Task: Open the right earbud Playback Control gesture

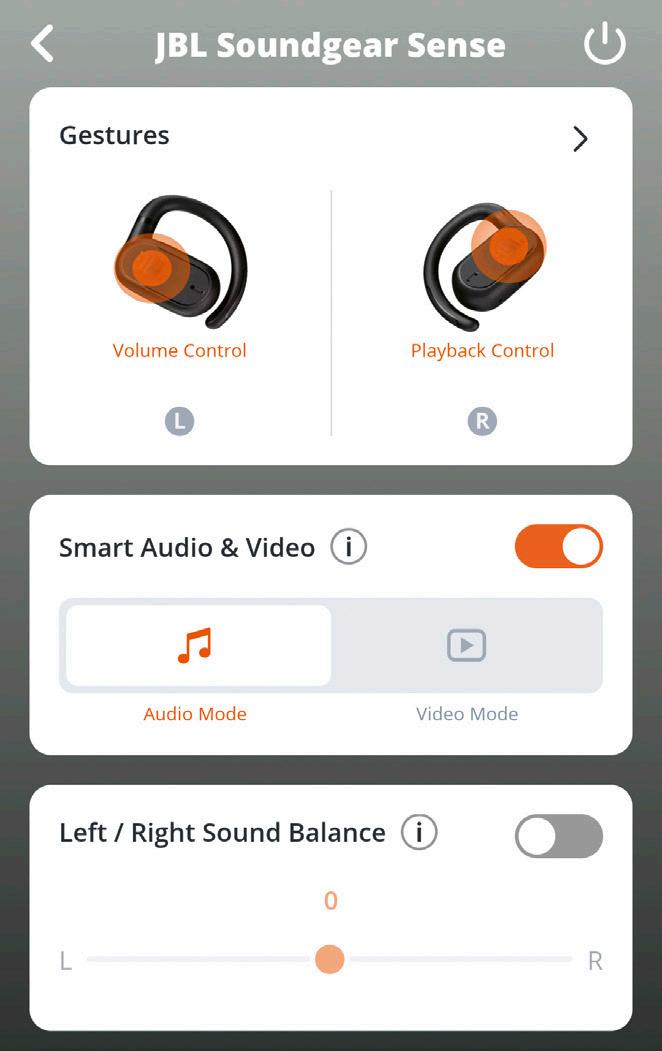Action: point(482,280)
